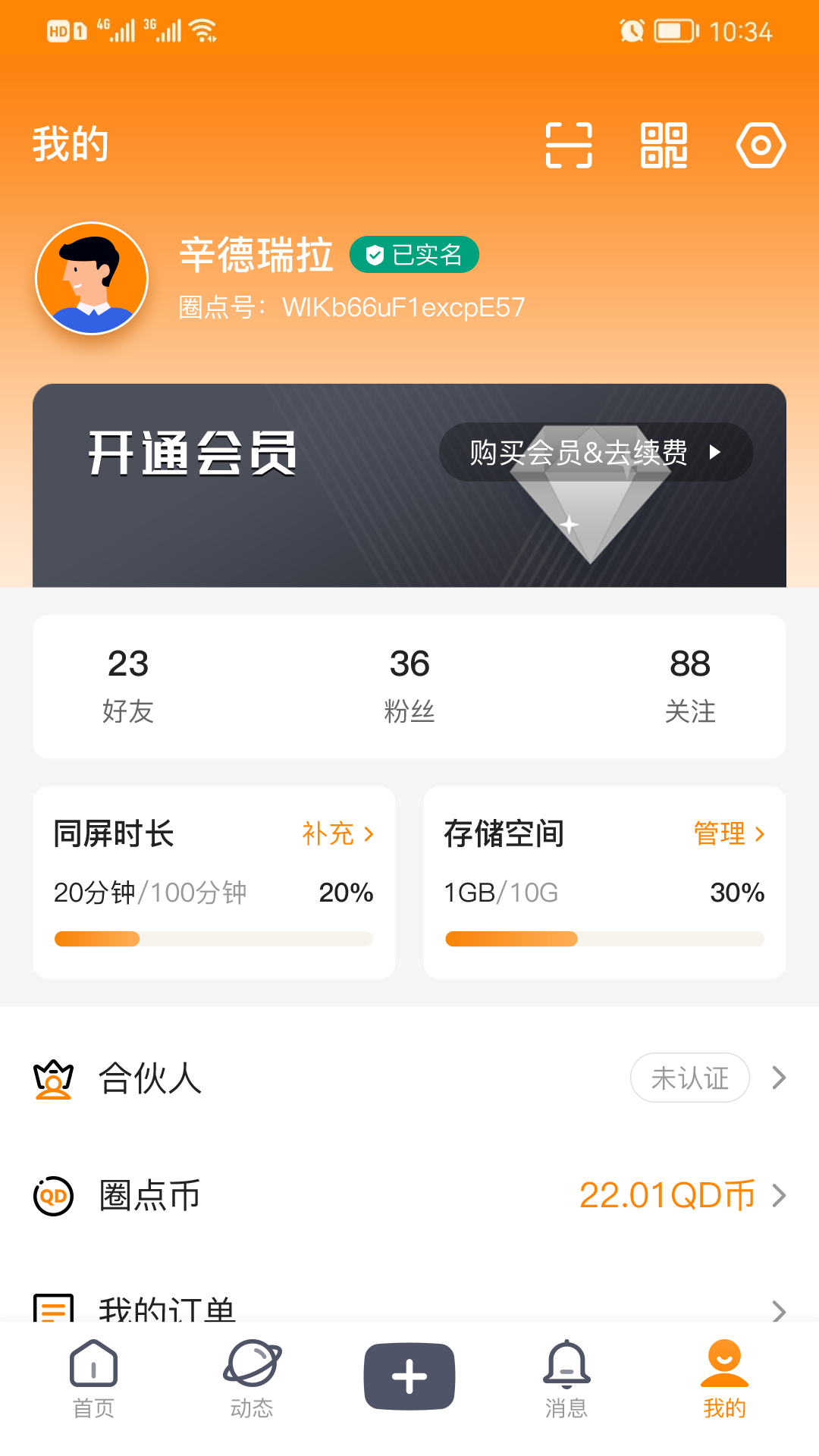Expand the 合伙人 row chevron
This screenshot has height=1456, width=819.
778,1078
